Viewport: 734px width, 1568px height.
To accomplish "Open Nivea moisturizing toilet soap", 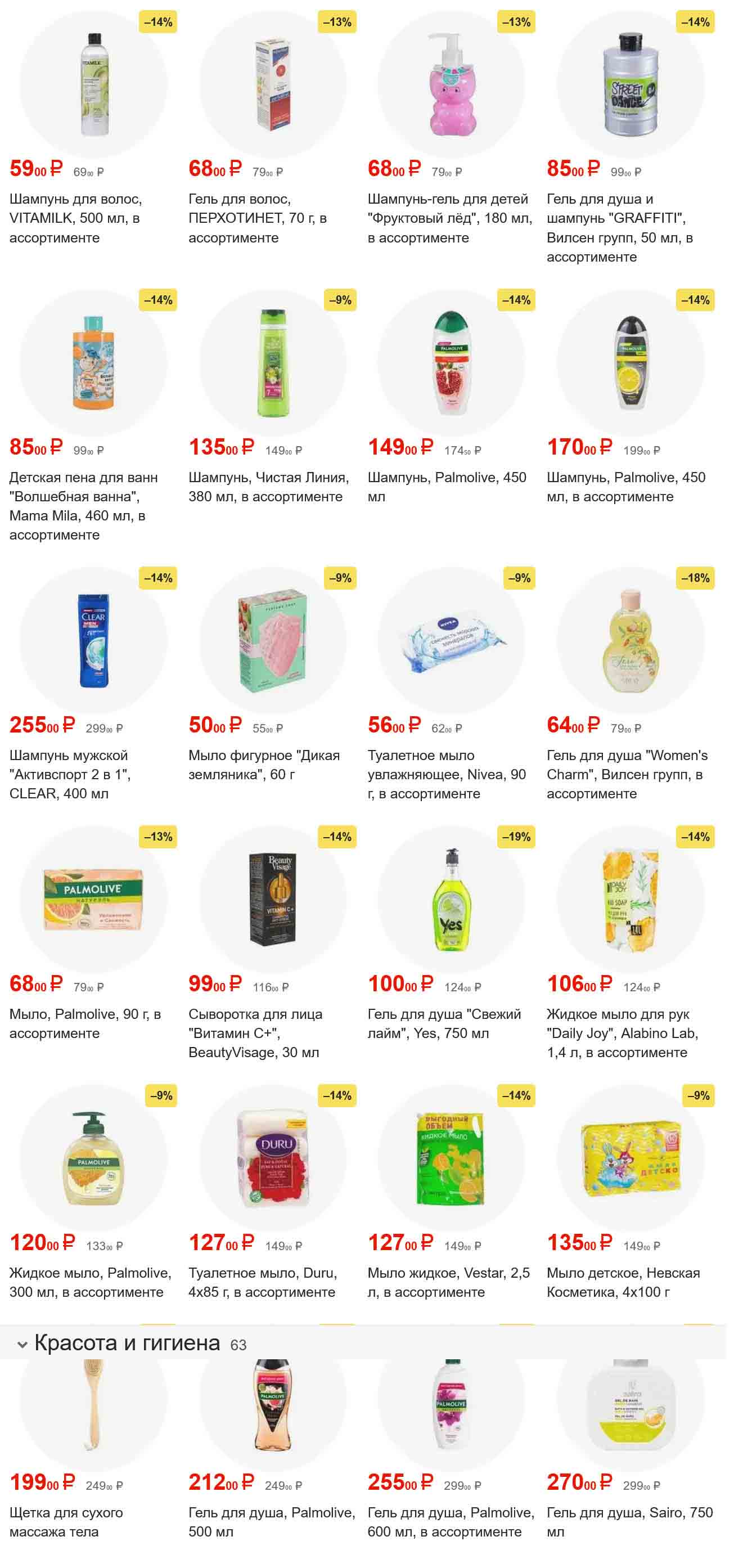I will tap(451, 640).
